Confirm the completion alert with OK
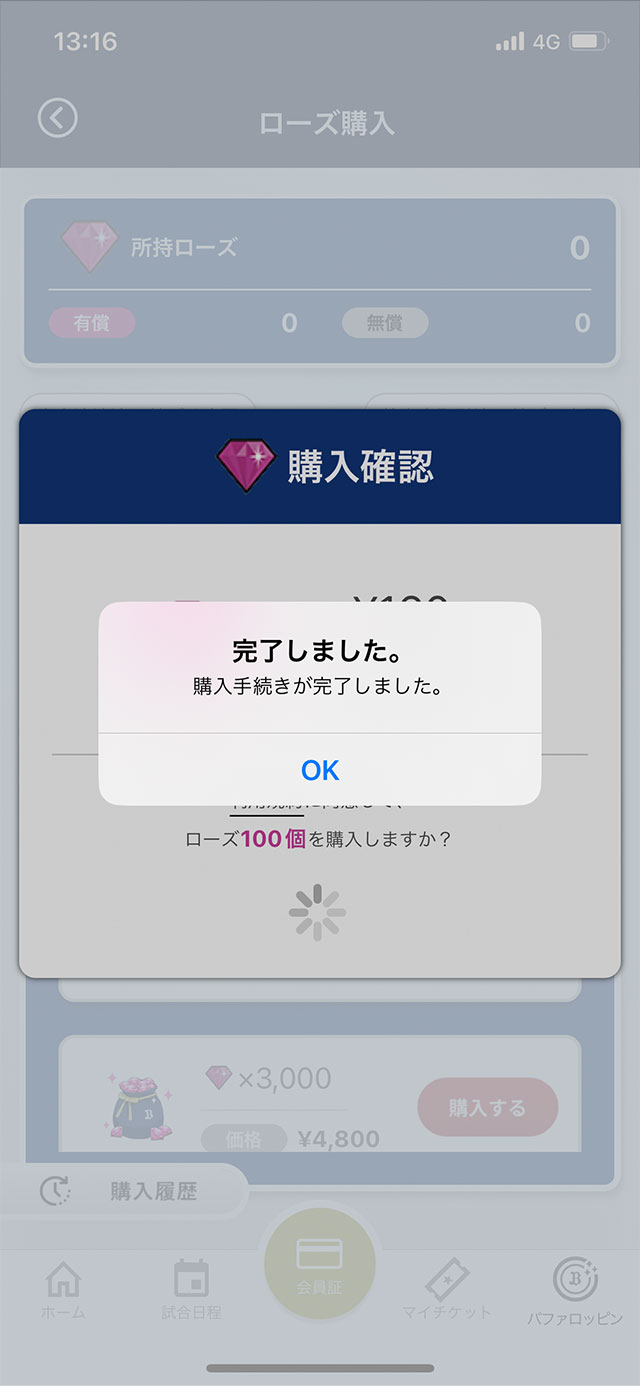Screen dimensions: 640x1387 320,769
